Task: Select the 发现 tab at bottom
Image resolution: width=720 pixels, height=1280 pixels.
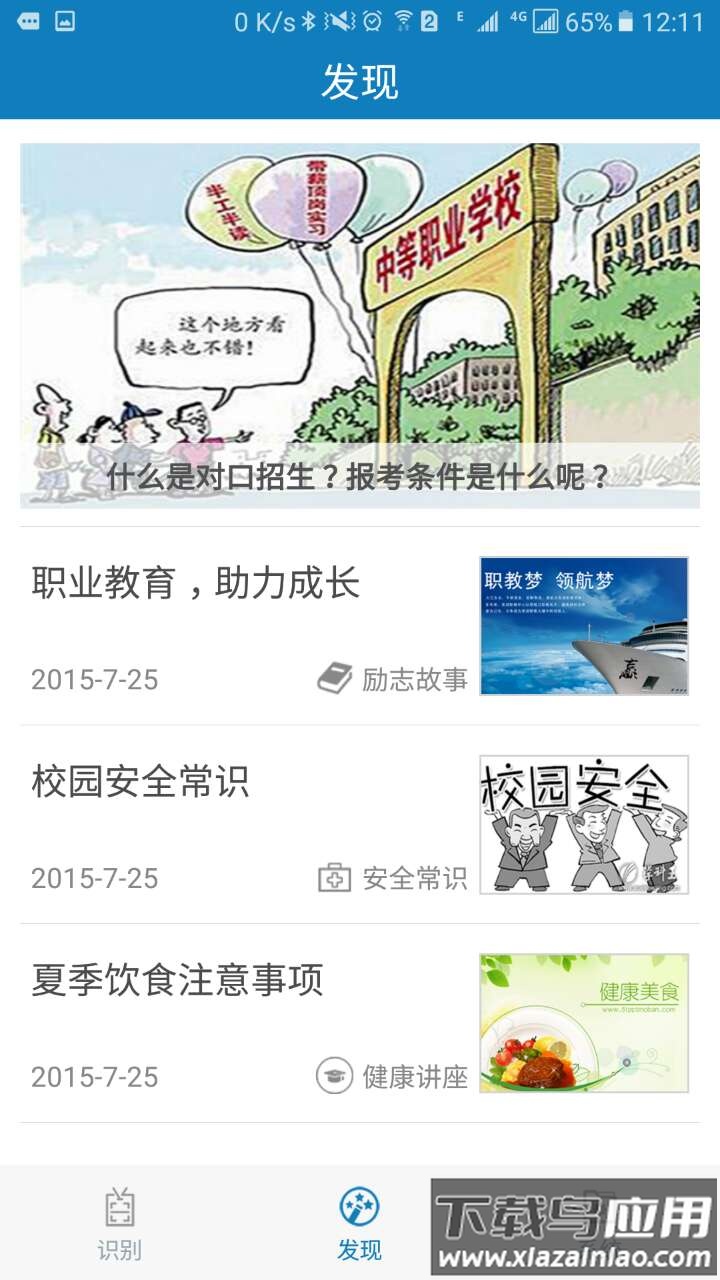Action: click(x=360, y=1228)
